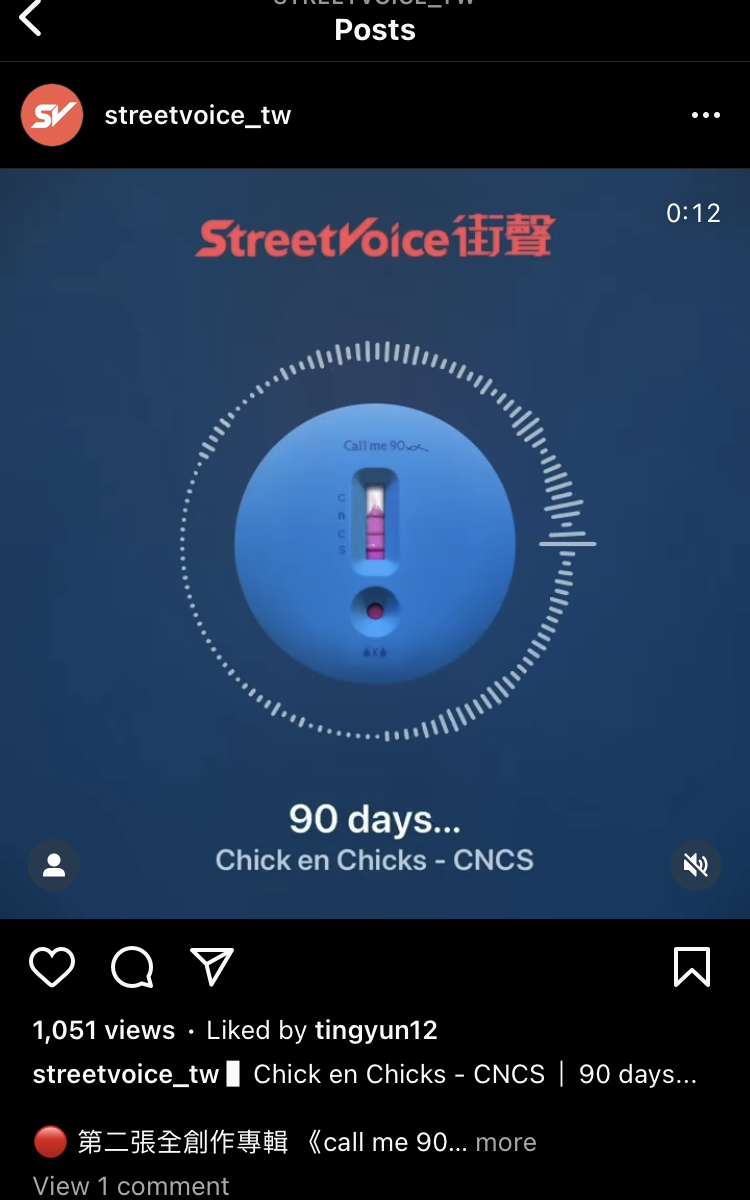View accounts tagged in this video
This screenshot has height=1200, width=750.
click(x=54, y=865)
